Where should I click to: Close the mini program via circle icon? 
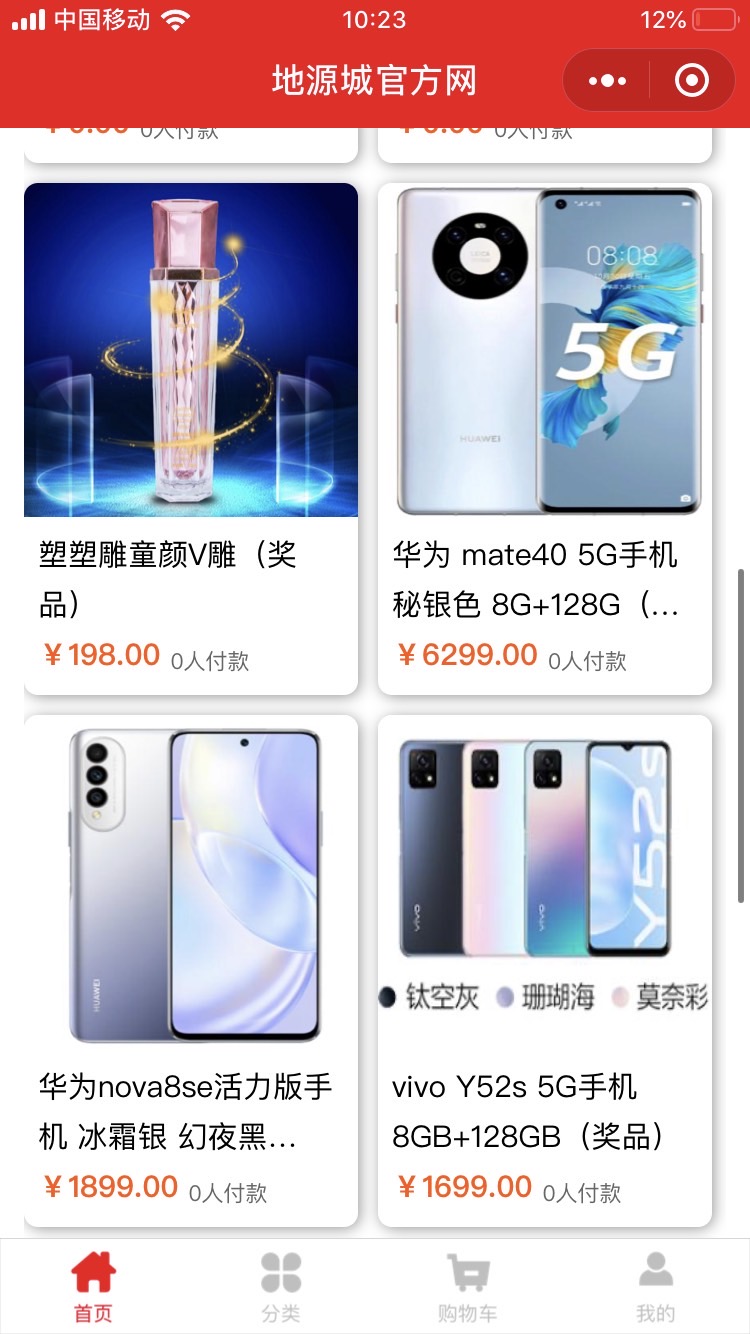[x=691, y=81]
